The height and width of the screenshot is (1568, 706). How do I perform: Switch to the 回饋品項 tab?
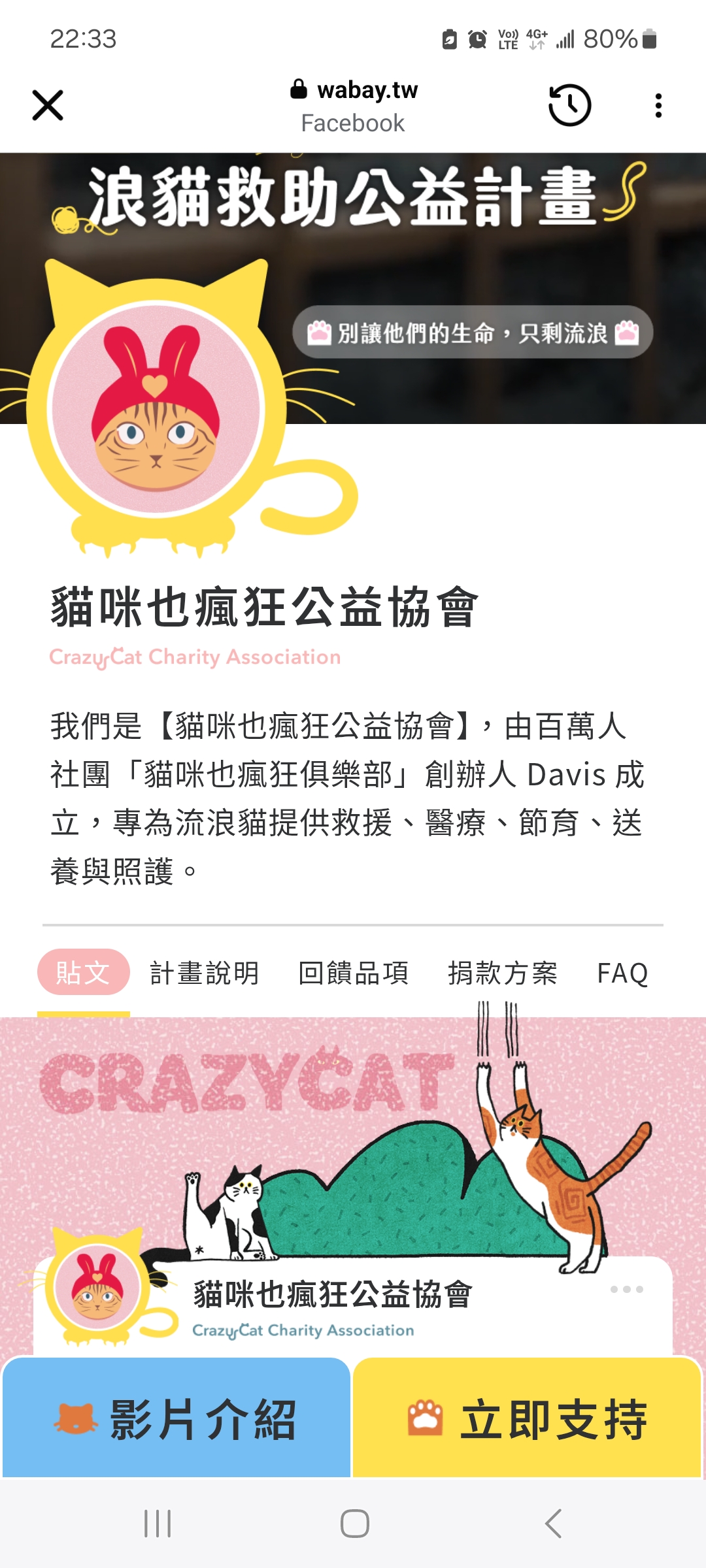[x=354, y=973]
